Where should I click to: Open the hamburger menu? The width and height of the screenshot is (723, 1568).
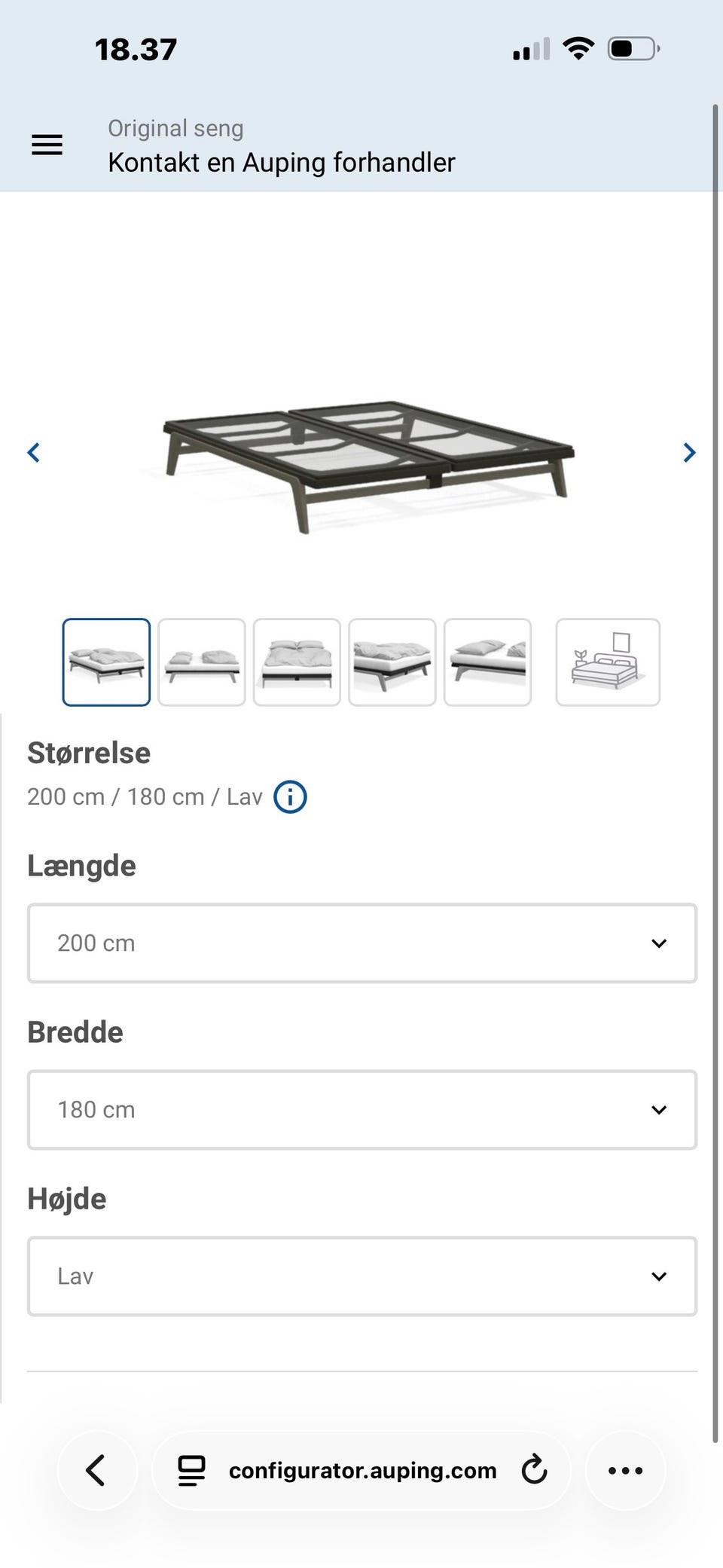pyautogui.click(x=47, y=145)
